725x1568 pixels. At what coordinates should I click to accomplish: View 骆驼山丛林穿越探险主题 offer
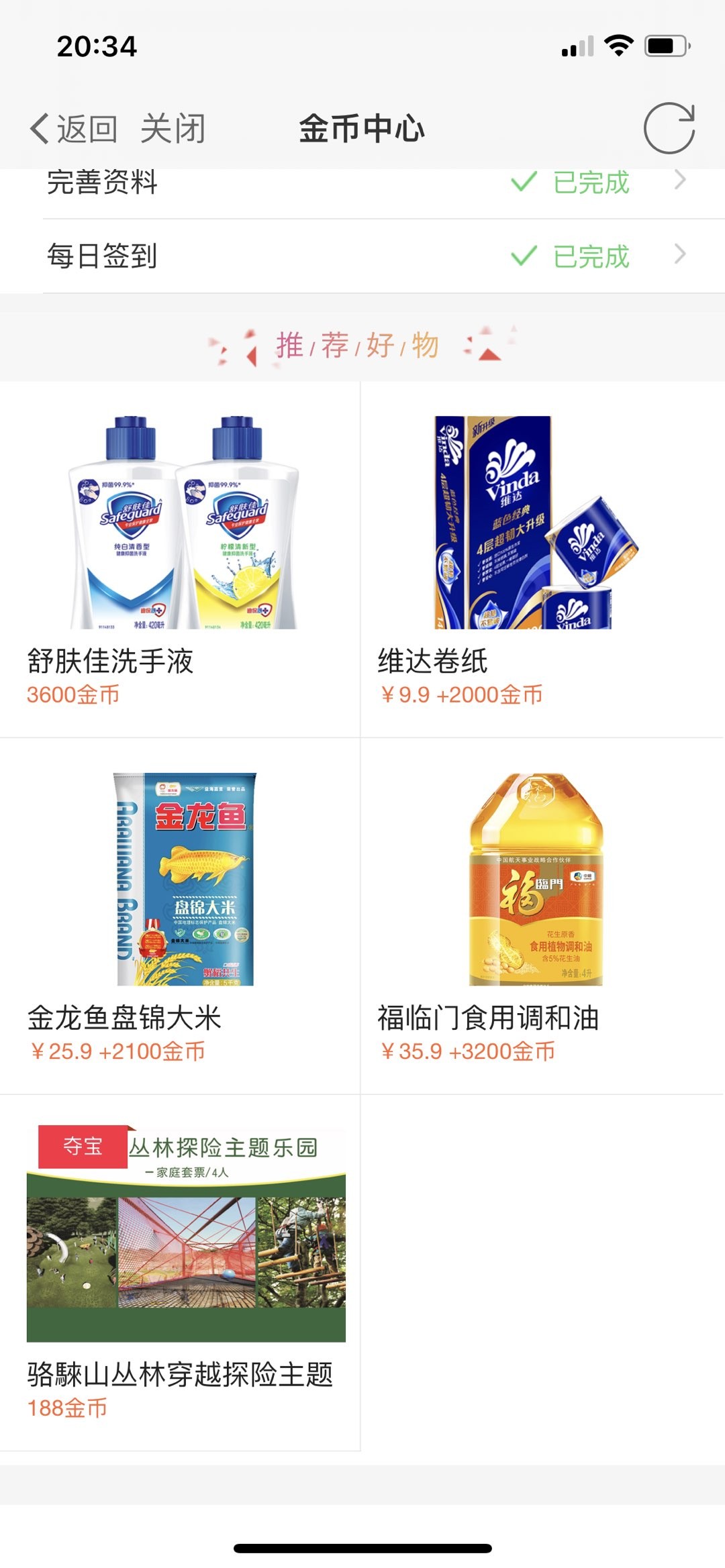click(x=180, y=1271)
